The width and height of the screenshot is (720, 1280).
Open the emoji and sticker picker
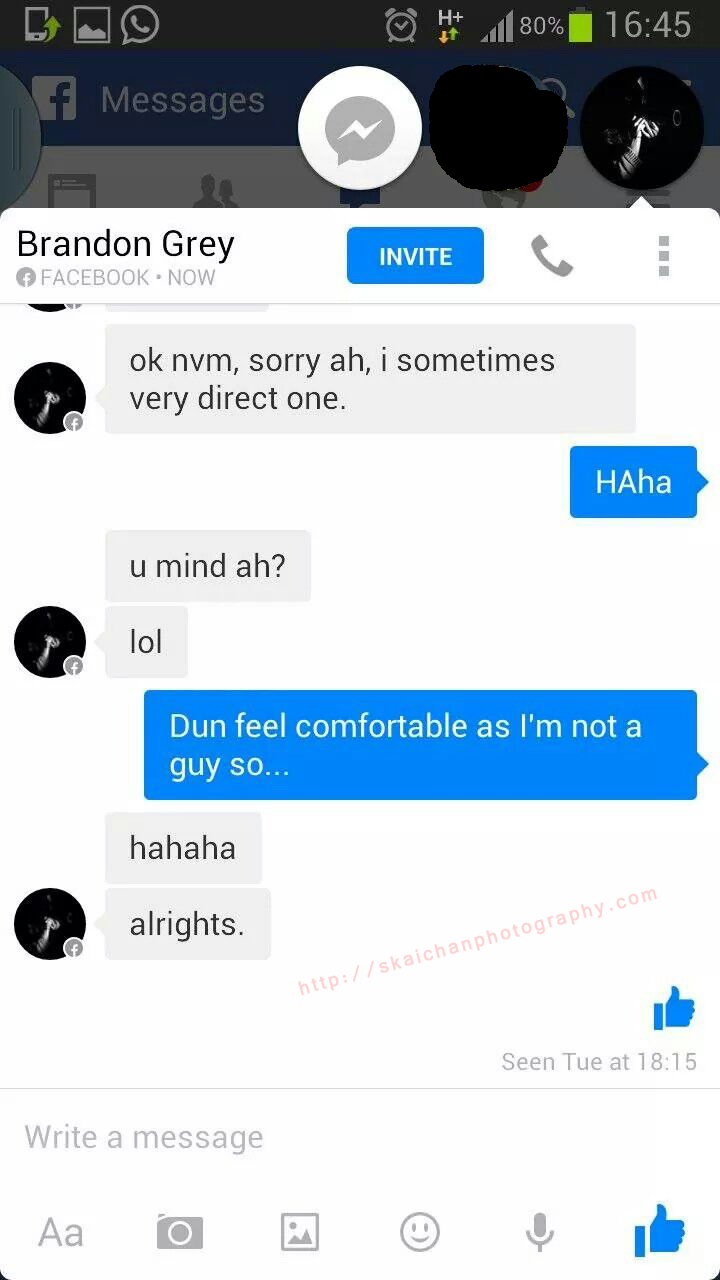pyautogui.click(x=420, y=1232)
